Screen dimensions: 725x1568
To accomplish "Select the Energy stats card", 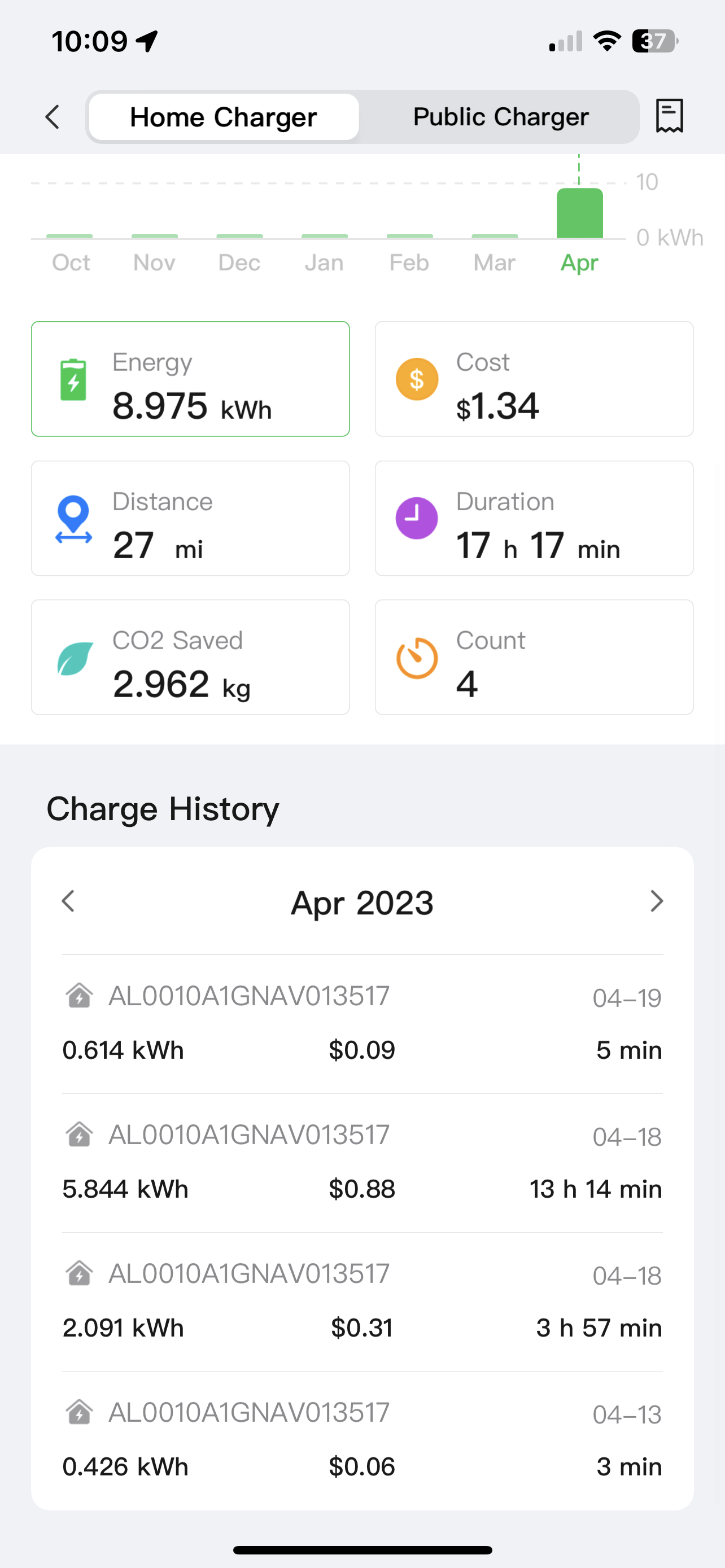I will pos(190,379).
